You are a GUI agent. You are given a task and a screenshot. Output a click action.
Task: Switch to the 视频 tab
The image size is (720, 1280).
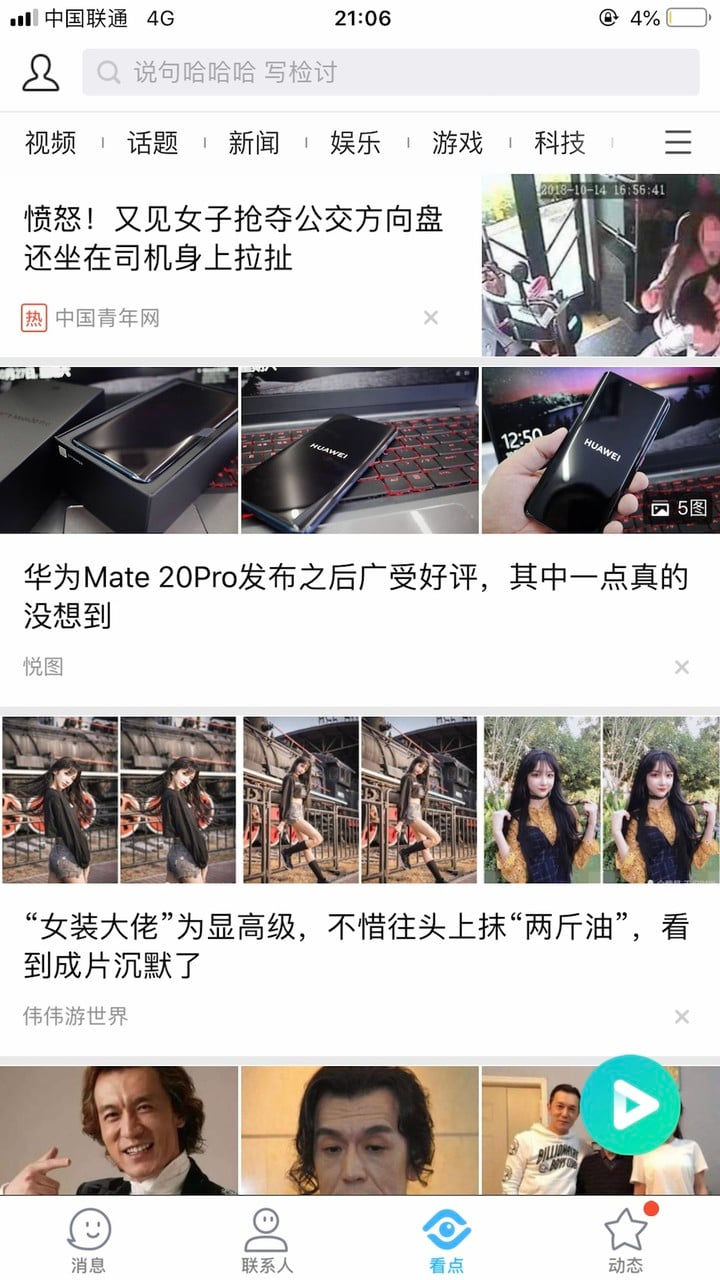point(51,143)
